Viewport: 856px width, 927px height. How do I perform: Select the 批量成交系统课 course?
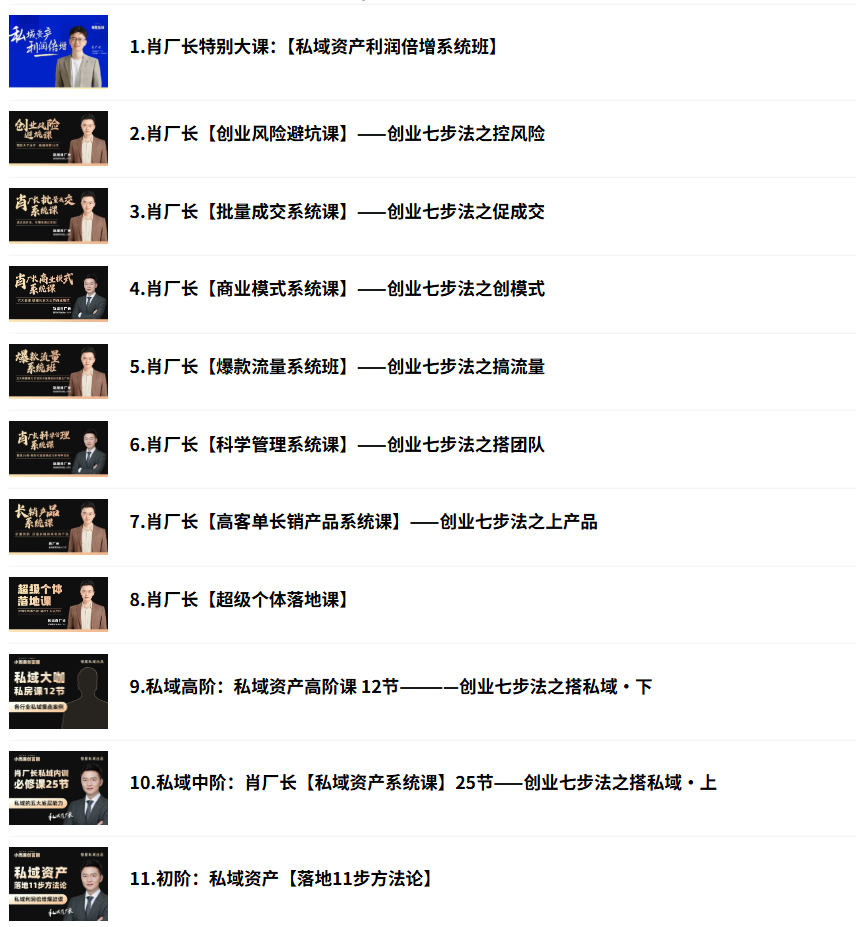337,212
